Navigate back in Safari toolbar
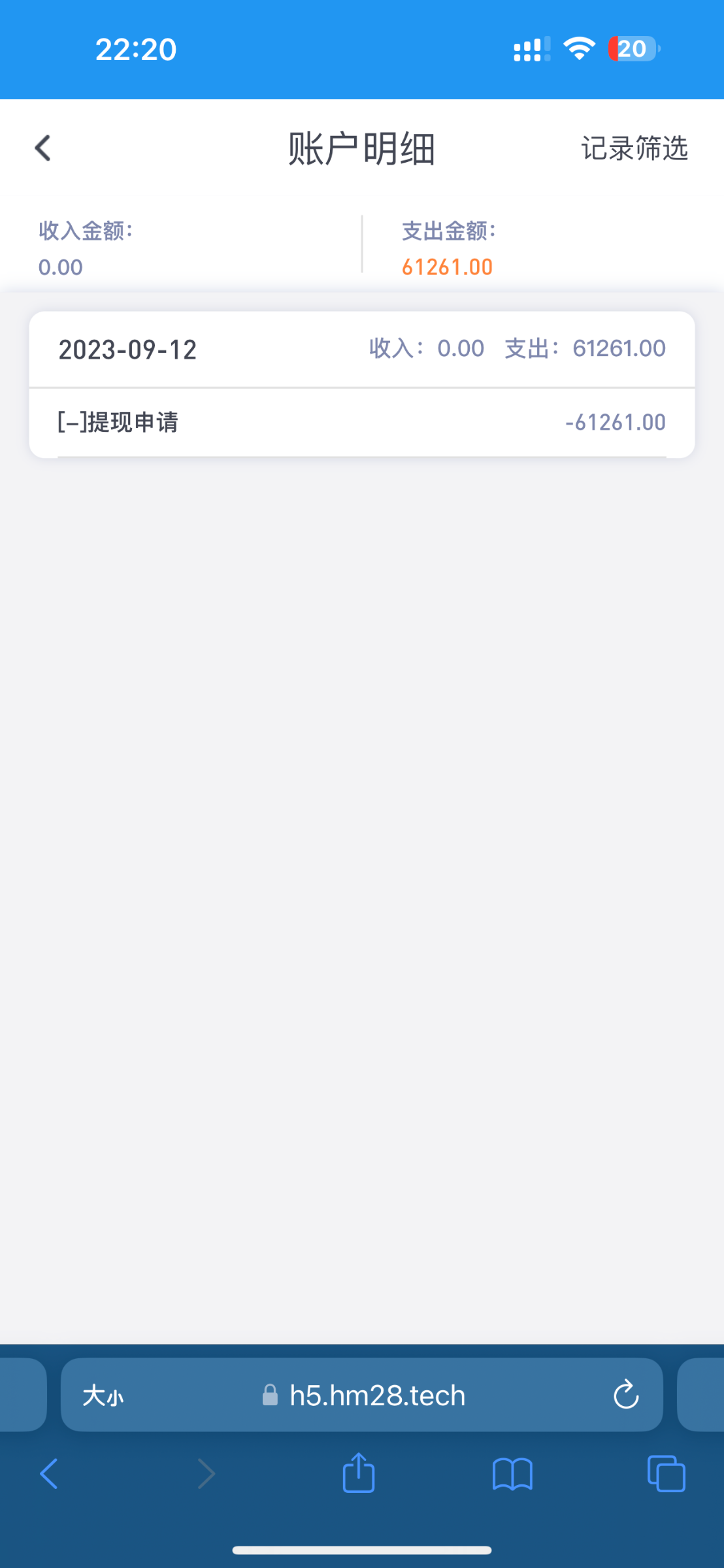 pyautogui.click(x=49, y=1474)
